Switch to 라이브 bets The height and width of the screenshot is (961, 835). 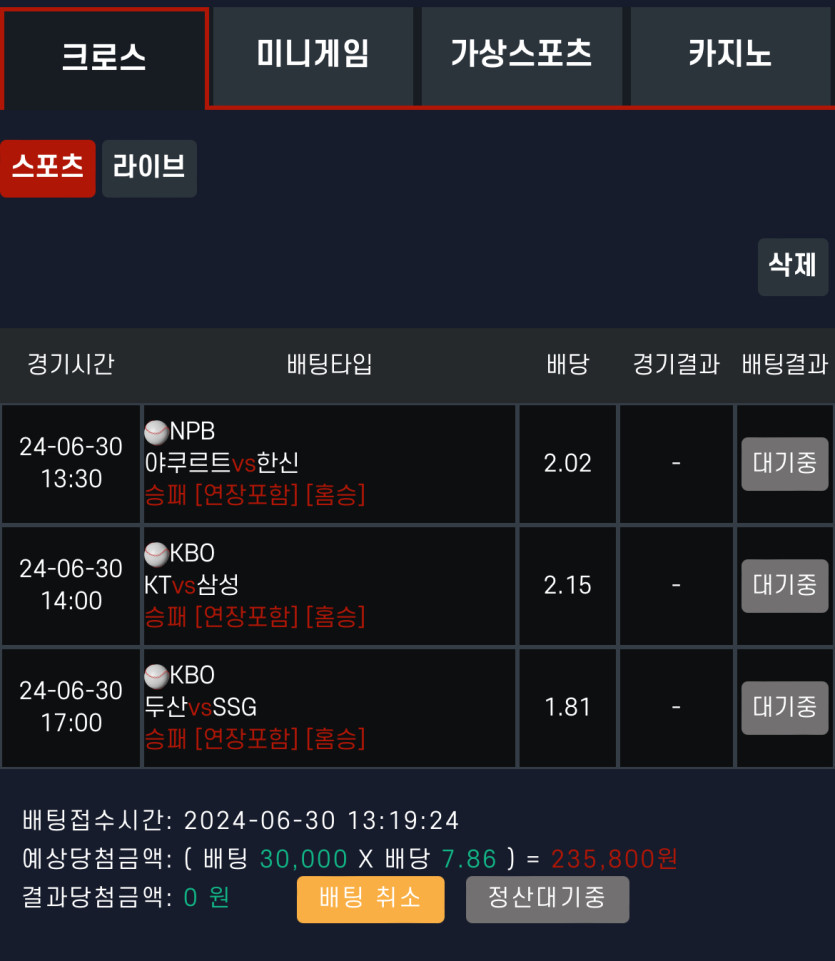[149, 168]
